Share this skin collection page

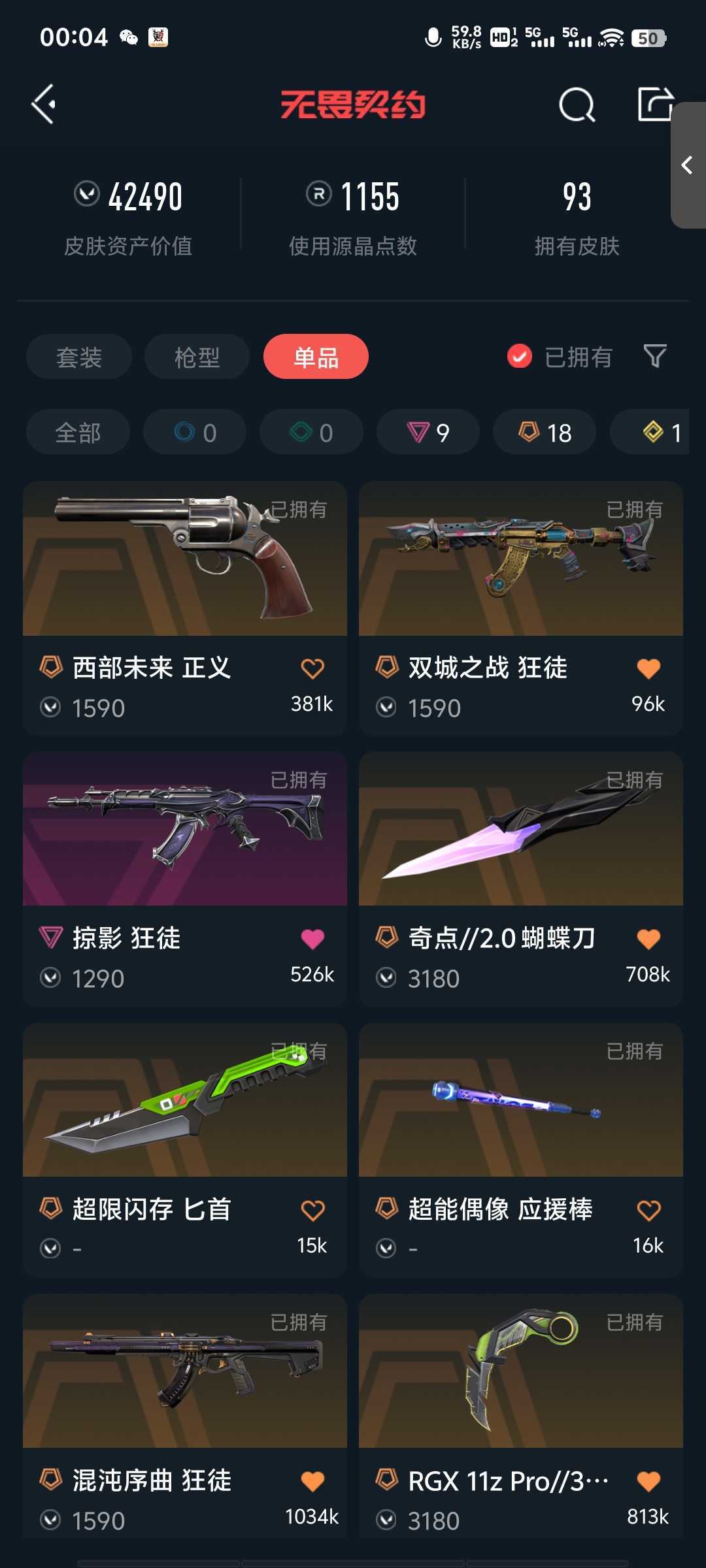655,104
